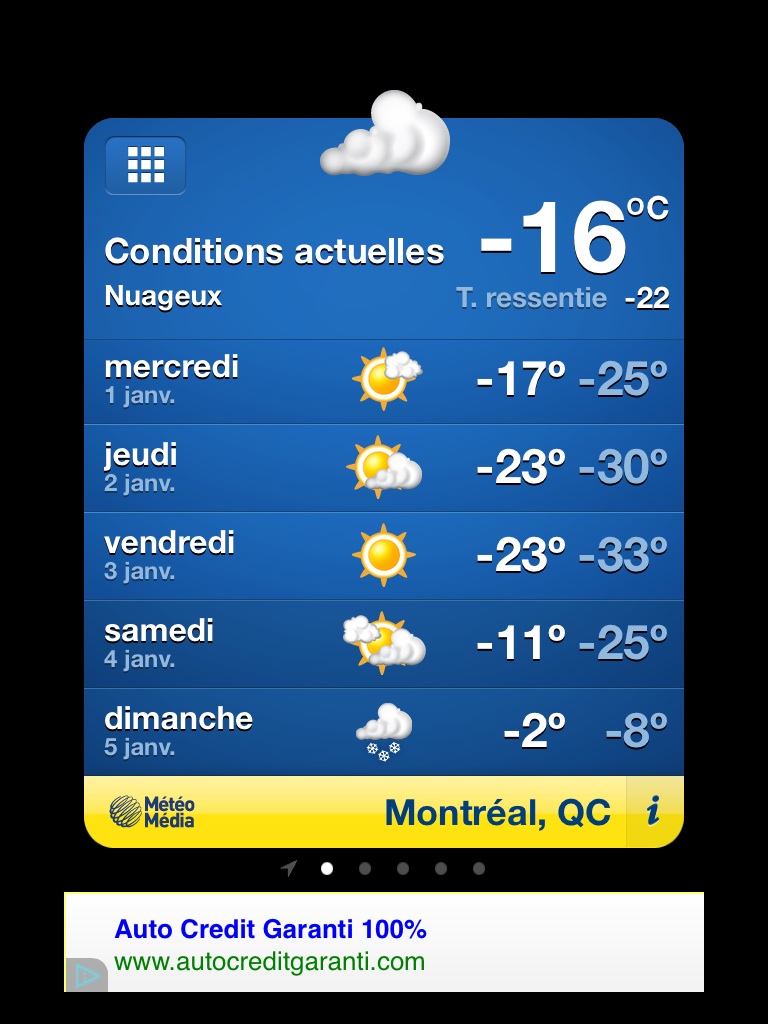Tap the page indicator dots

pyautogui.click(x=384, y=869)
